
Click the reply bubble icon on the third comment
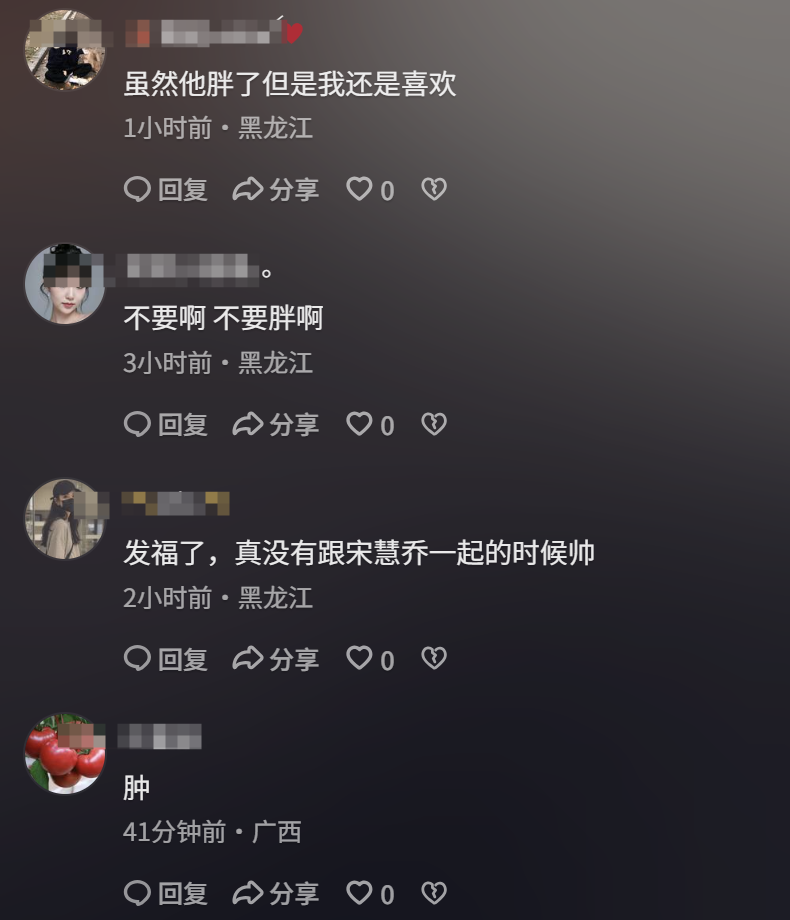[x=137, y=658]
